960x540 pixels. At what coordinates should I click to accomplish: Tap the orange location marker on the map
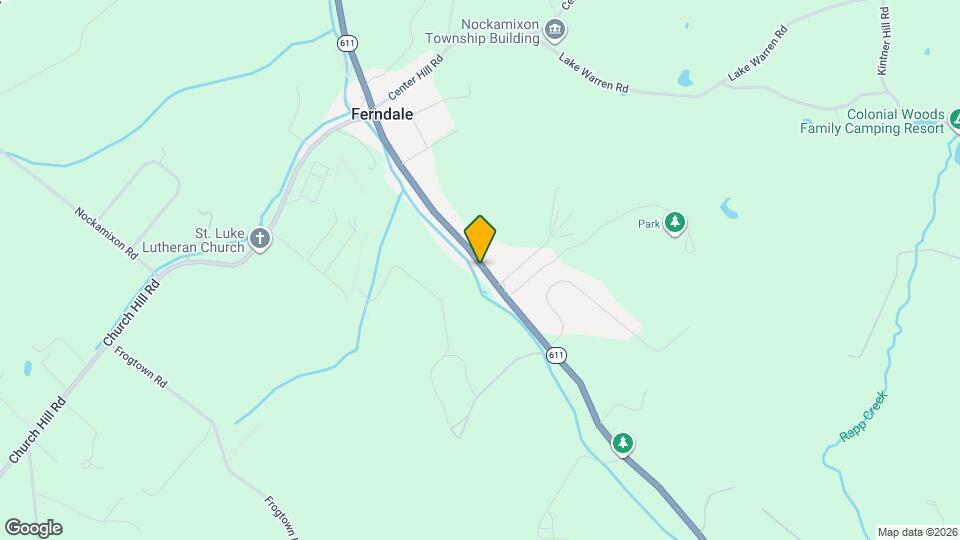pyautogui.click(x=480, y=238)
